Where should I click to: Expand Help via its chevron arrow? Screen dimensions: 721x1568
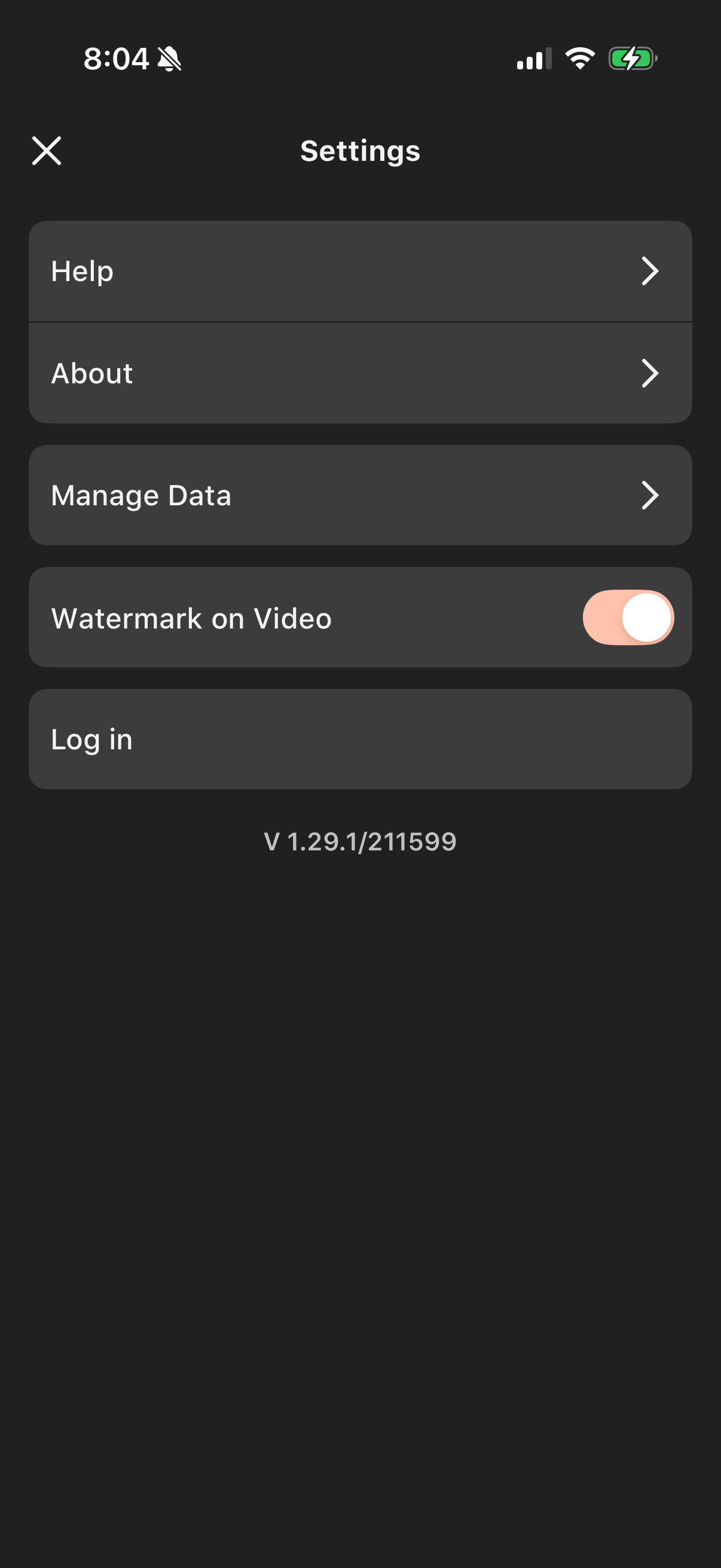652,271
